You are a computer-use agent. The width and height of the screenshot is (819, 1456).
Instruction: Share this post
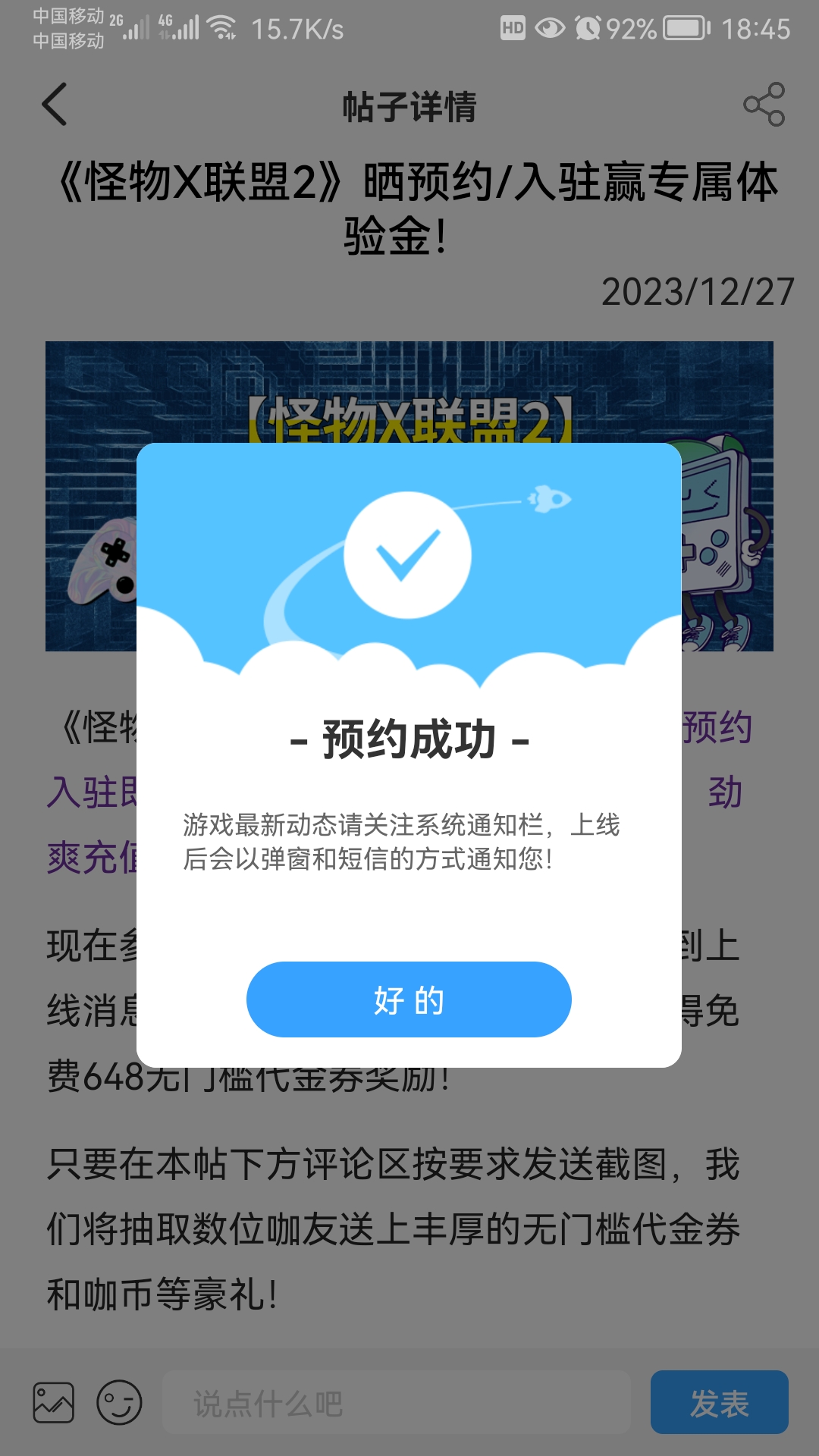(x=764, y=105)
